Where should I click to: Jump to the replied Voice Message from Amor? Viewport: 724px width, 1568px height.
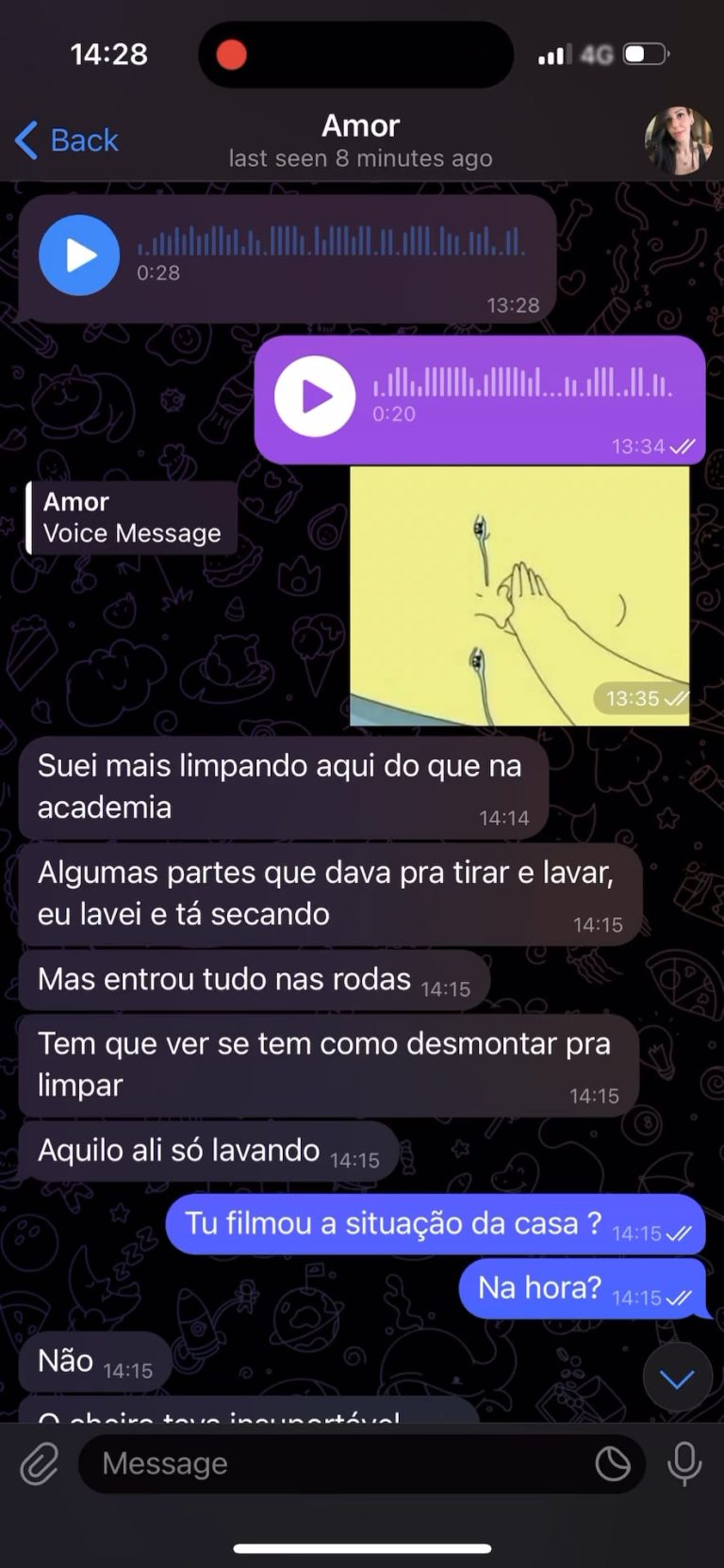pos(132,517)
